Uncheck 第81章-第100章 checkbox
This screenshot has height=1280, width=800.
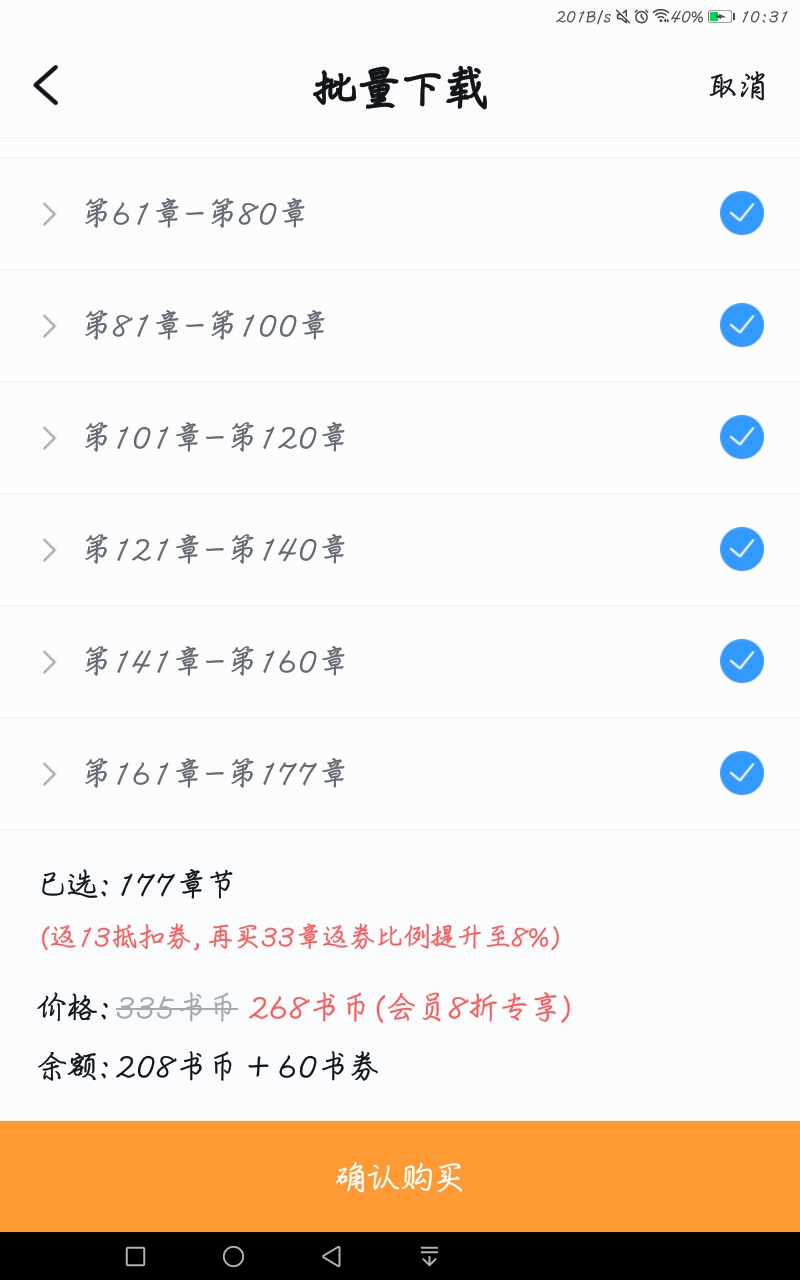(742, 325)
